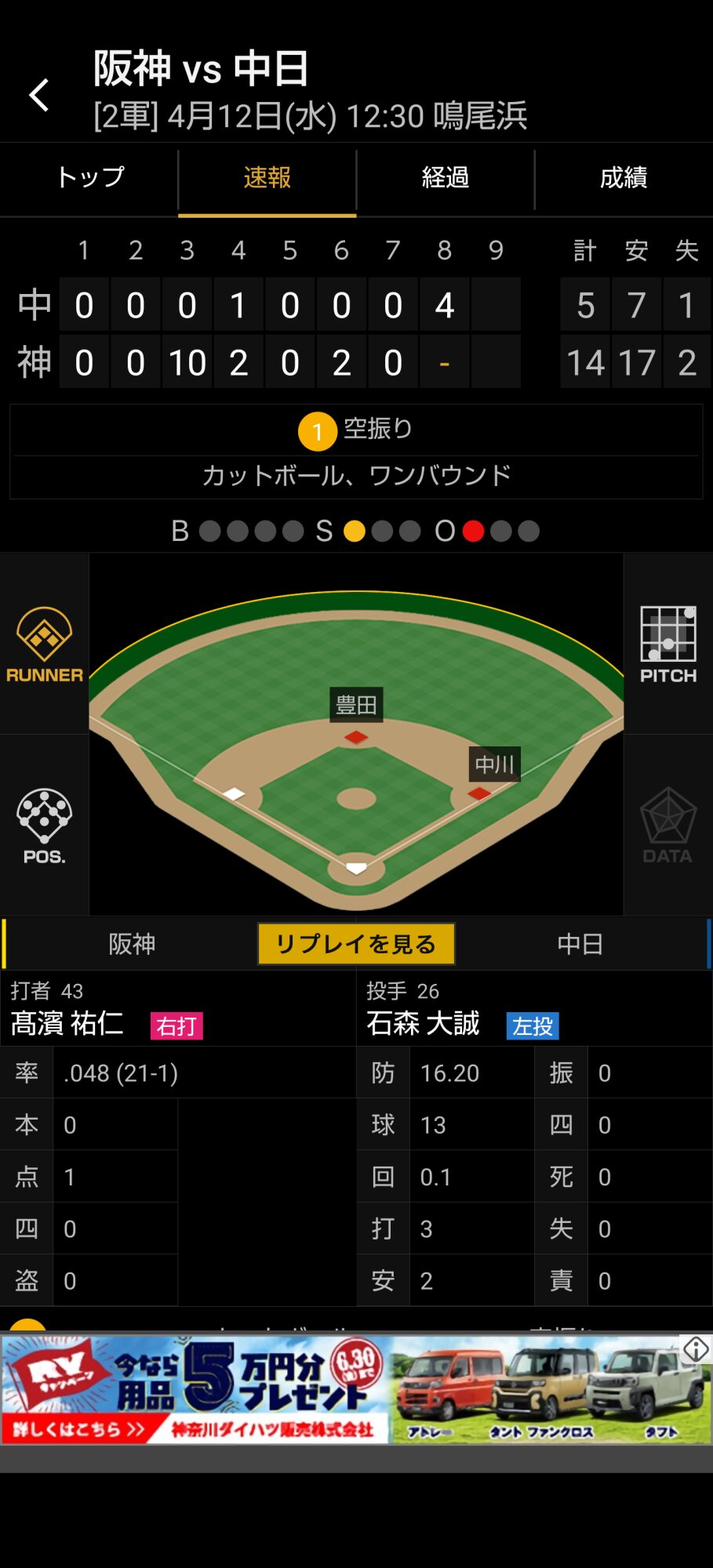Open the 経過 tab
This screenshot has height=1568, width=713.
point(446,178)
